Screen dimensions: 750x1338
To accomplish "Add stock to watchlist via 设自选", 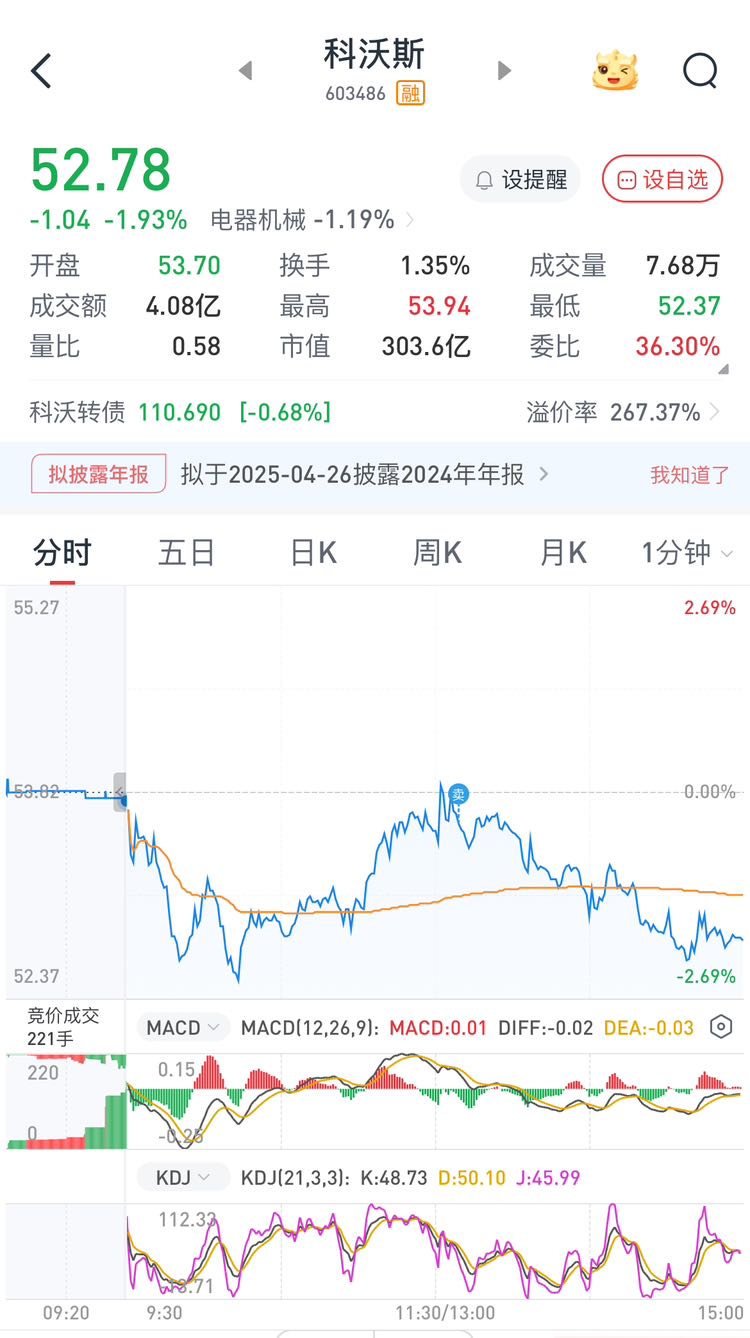I will coord(662,180).
